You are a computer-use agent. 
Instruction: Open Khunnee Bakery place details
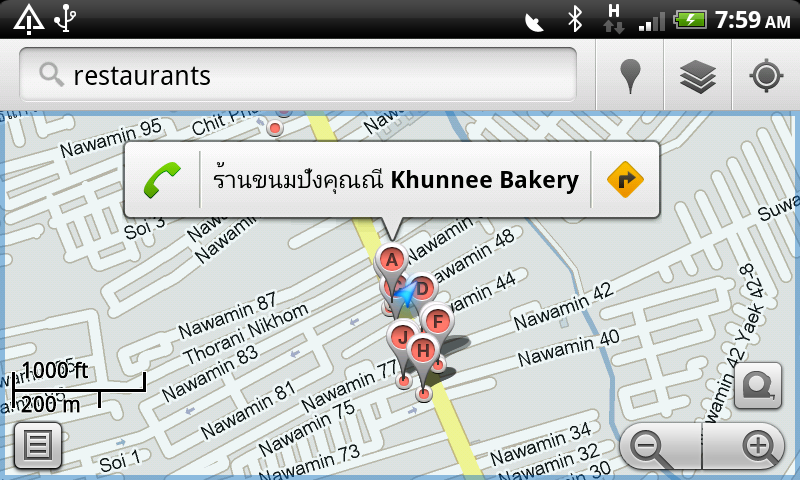point(395,180)
